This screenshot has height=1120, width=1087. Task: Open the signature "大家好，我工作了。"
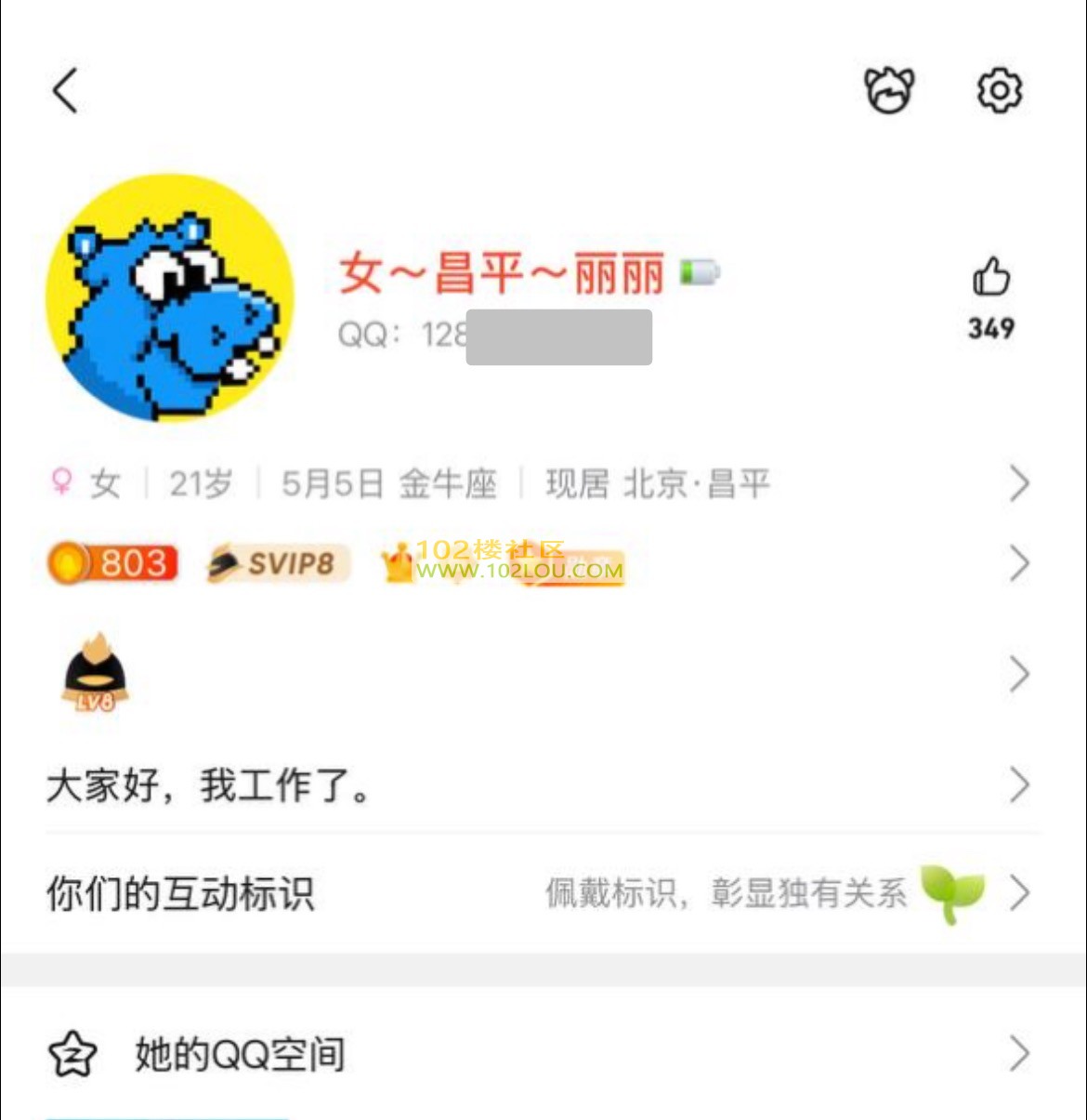(539, 786)
